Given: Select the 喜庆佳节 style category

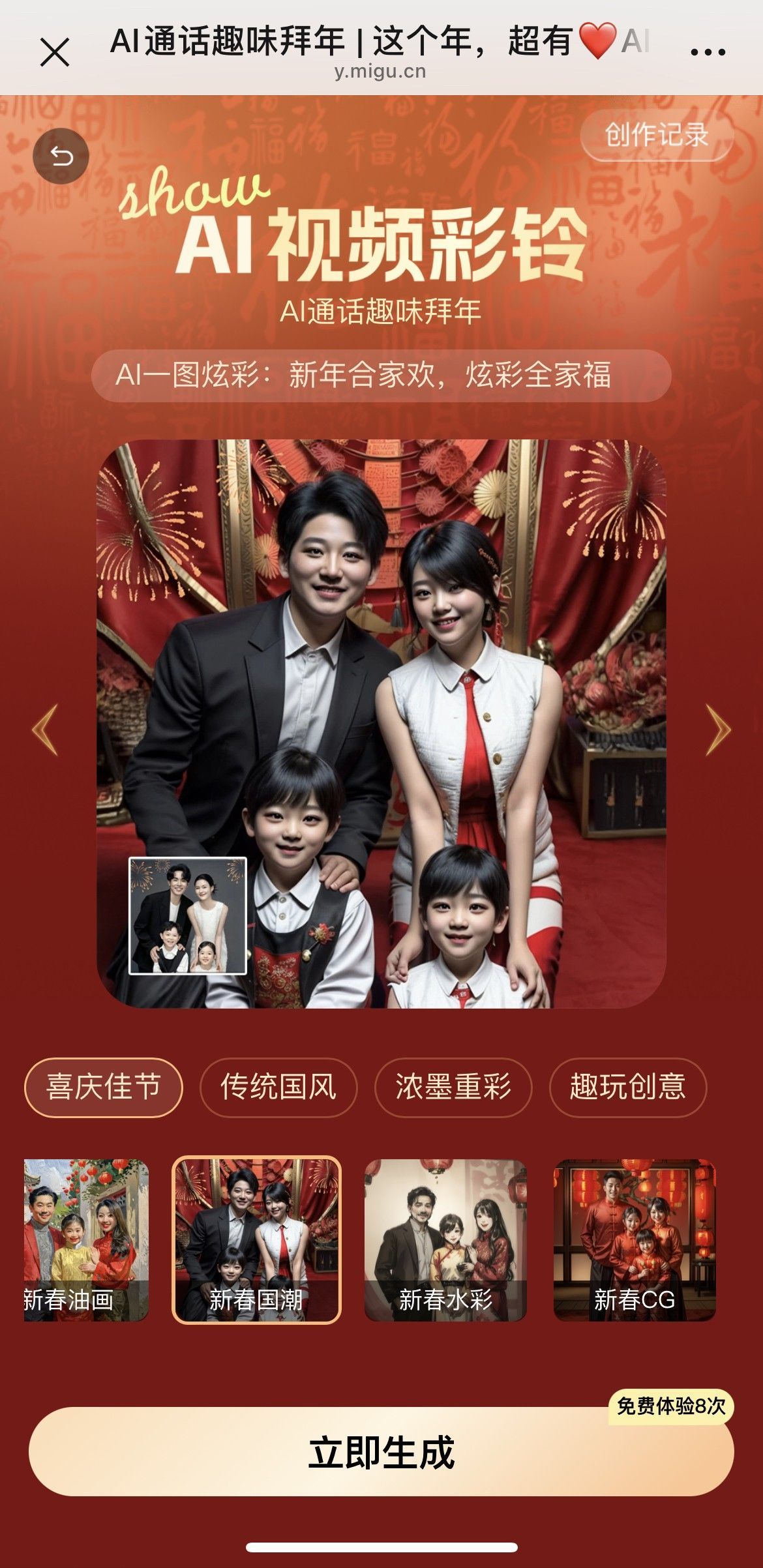Looking at the screenshot, I should tap(104, 1087).
